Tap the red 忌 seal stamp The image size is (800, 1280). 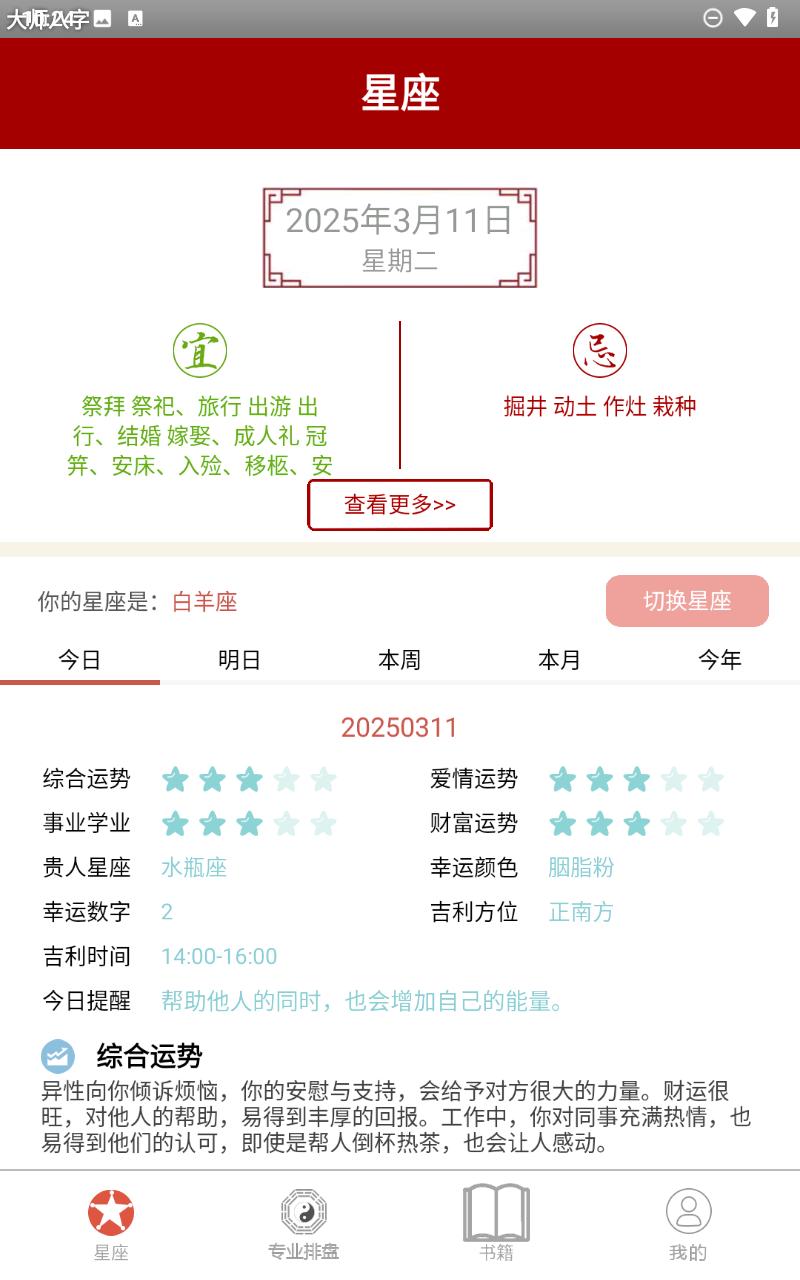click(600, 350)
